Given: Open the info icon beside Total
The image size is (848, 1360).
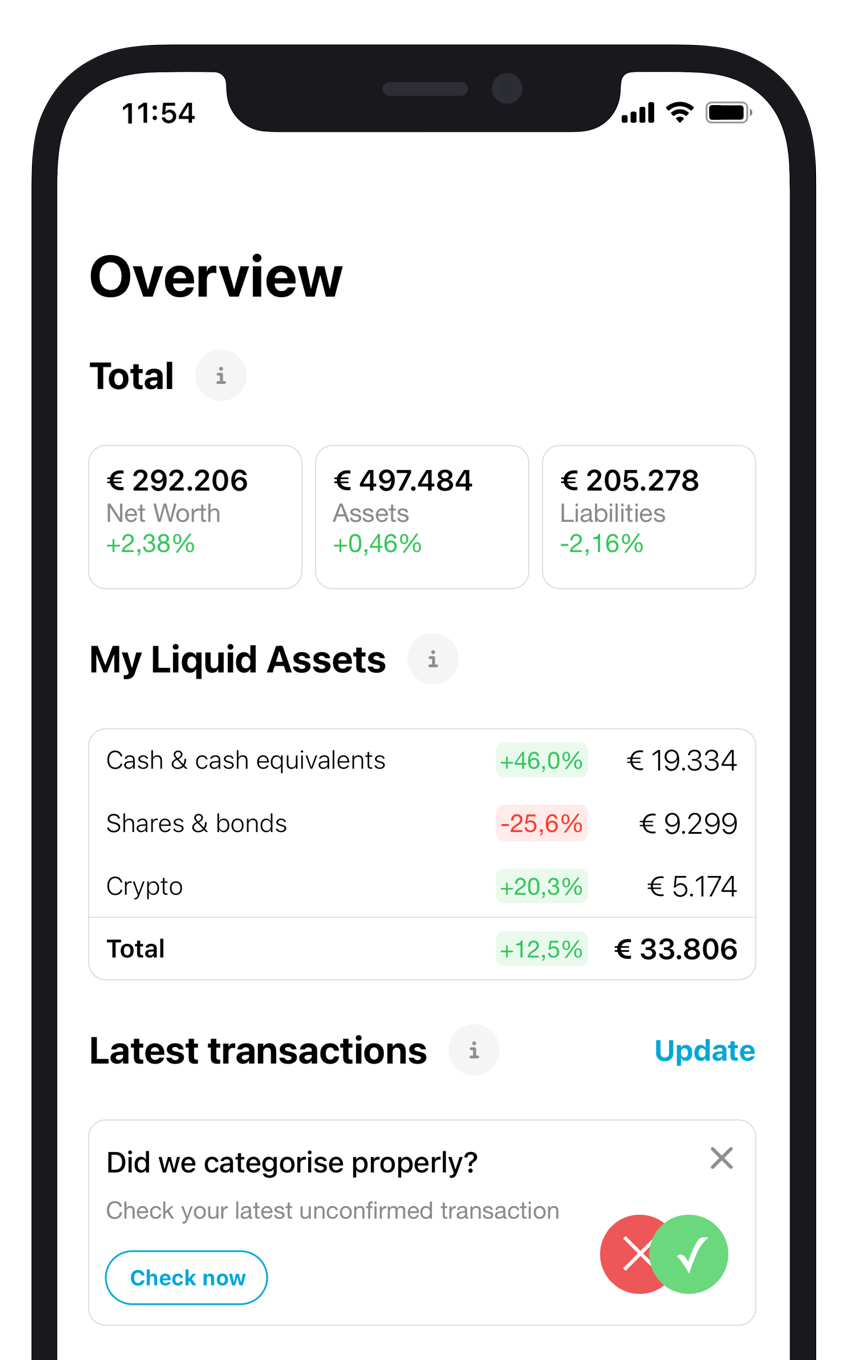Looking at the screenshot, I should (x=221, y=376).
